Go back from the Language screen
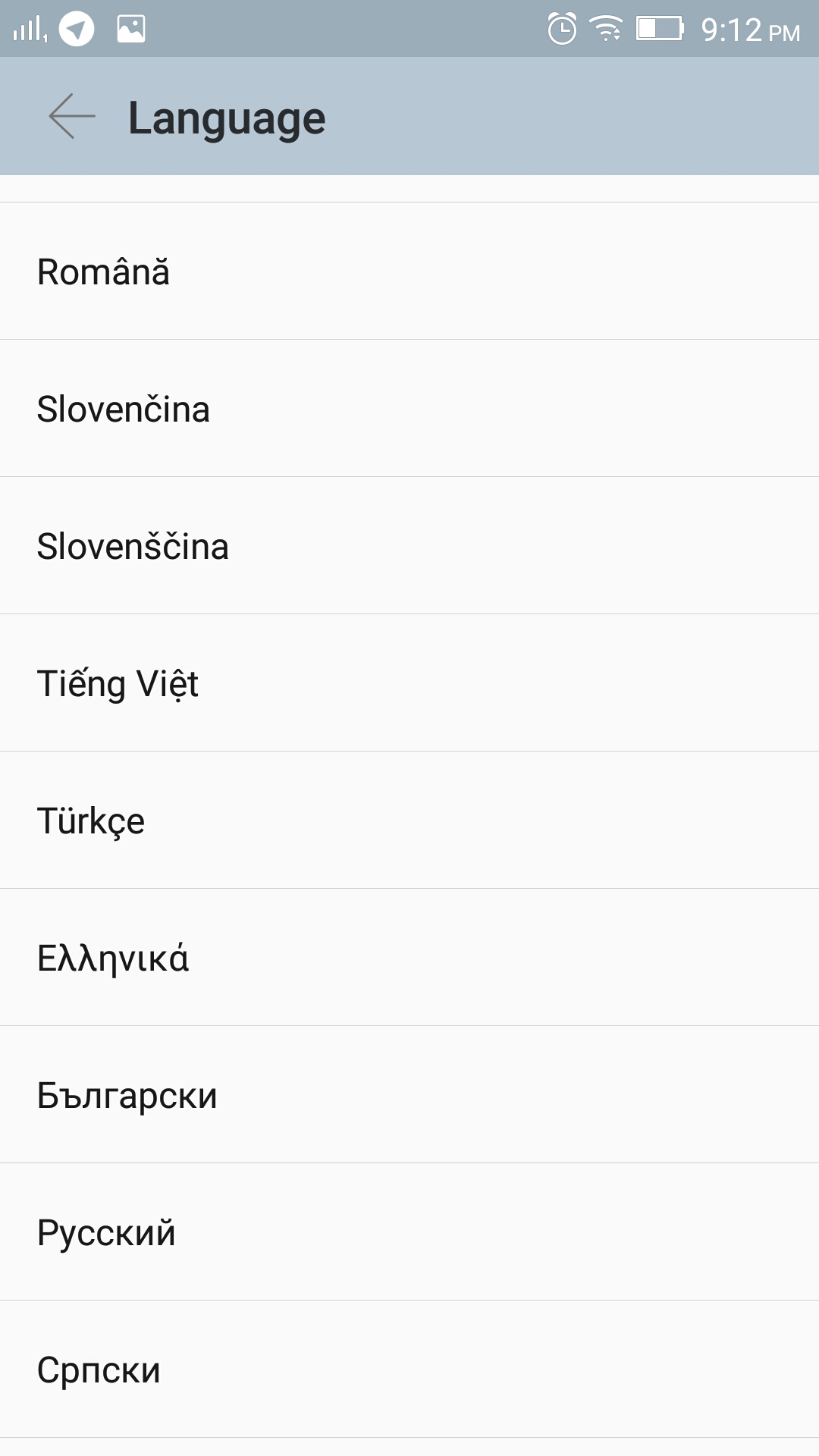The height and width of the screenshot is (1456, 819). (72, 117)
